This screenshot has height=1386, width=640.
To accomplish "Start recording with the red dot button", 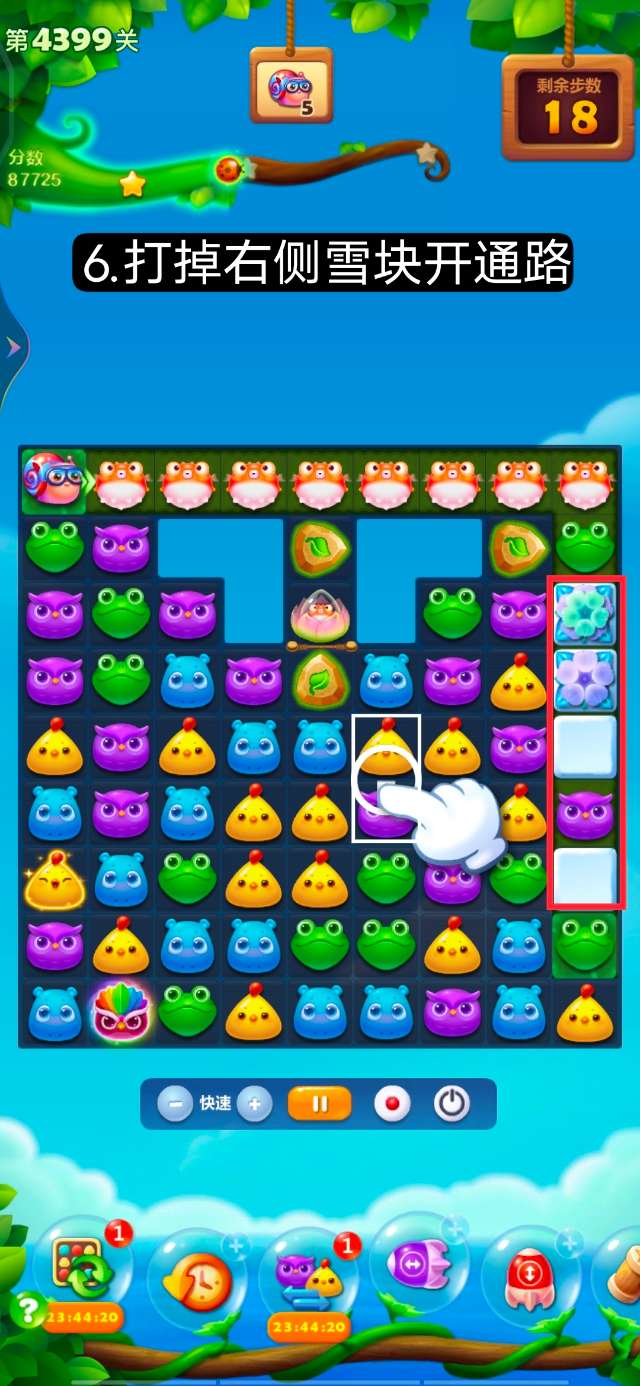I will click(x=392, y=1104).
